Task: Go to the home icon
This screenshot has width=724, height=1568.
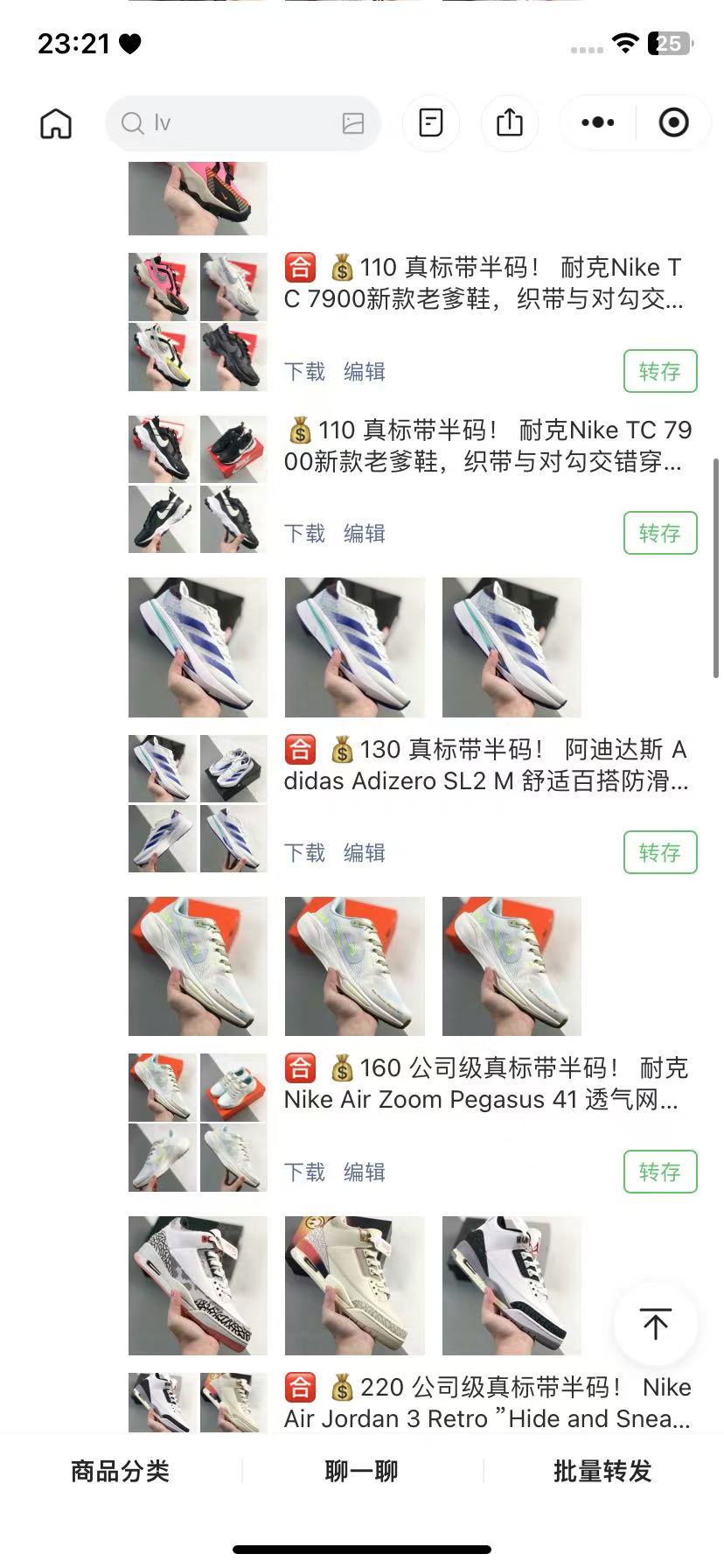Action: point(56,123)
